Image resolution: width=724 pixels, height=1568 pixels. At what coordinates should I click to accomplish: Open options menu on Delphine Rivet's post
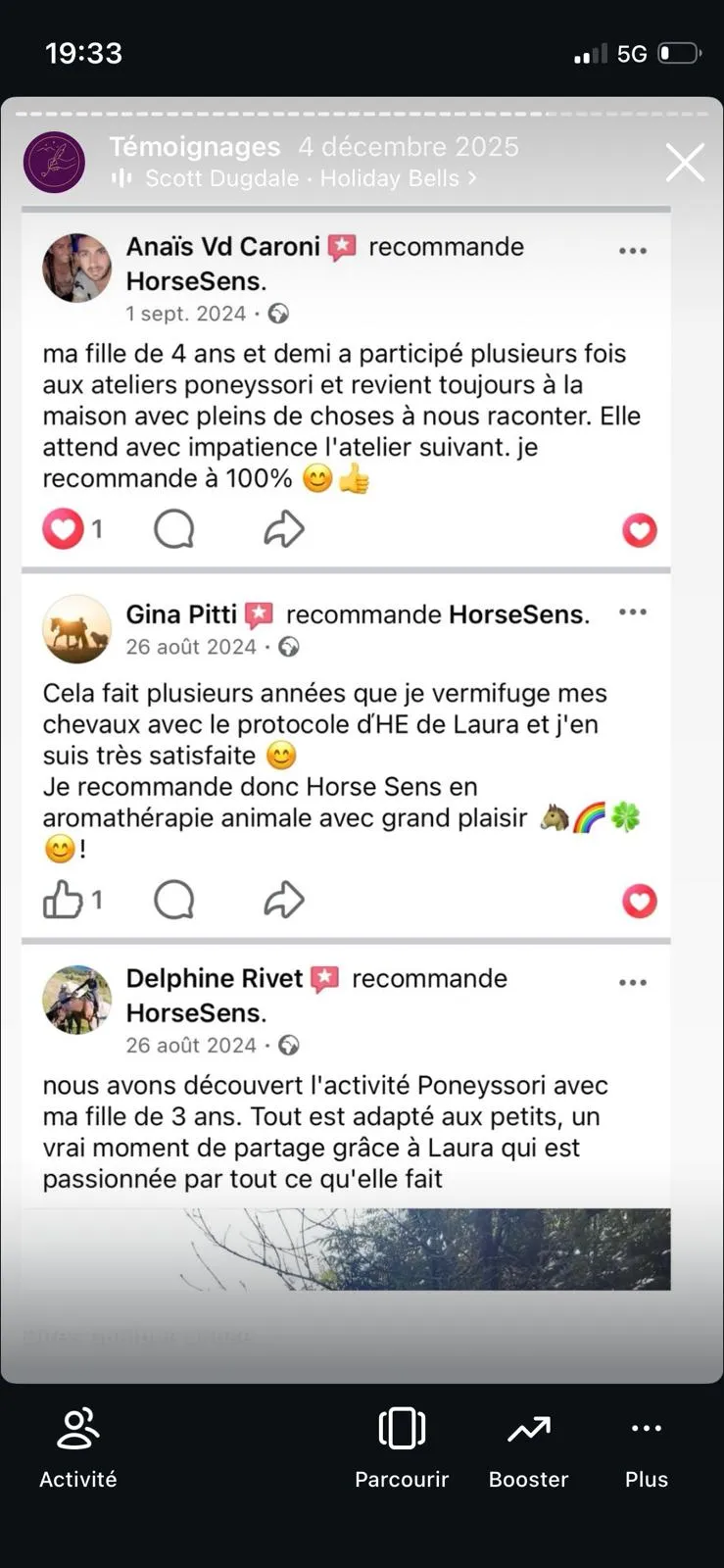pos(633,981)
